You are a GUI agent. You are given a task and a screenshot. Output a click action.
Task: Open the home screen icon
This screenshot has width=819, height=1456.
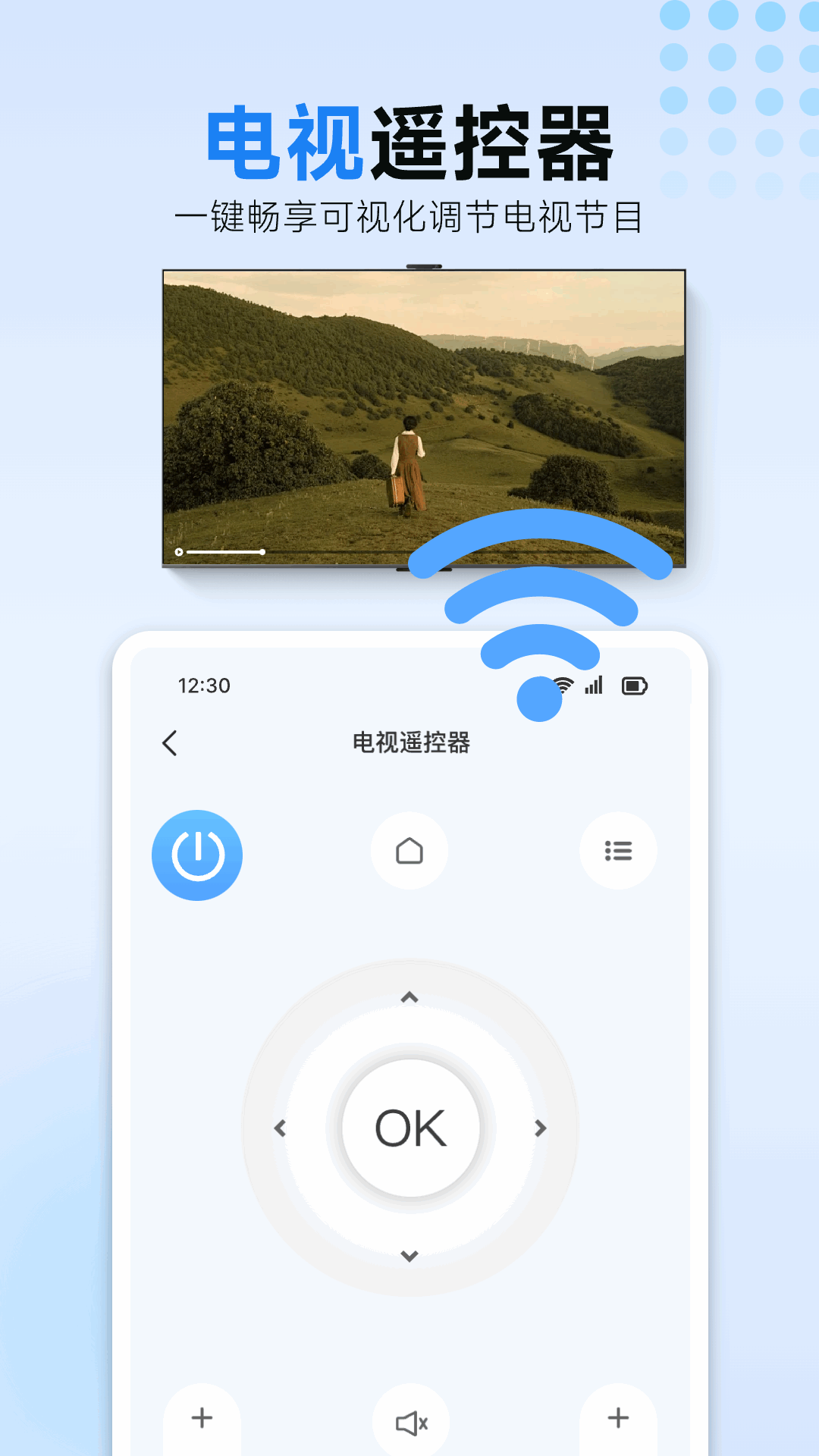(x=409, y=851)
